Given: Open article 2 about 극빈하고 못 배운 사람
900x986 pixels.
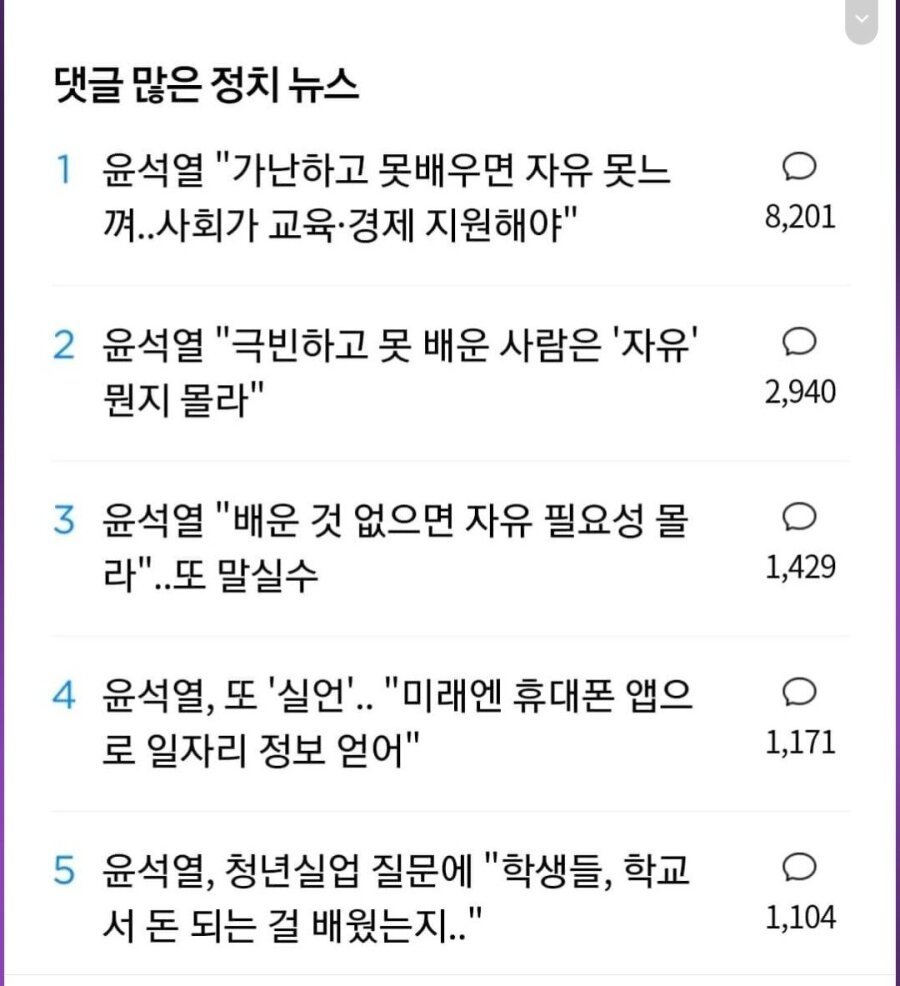Looking at the screenshot, I should click(x=400, y=372).
